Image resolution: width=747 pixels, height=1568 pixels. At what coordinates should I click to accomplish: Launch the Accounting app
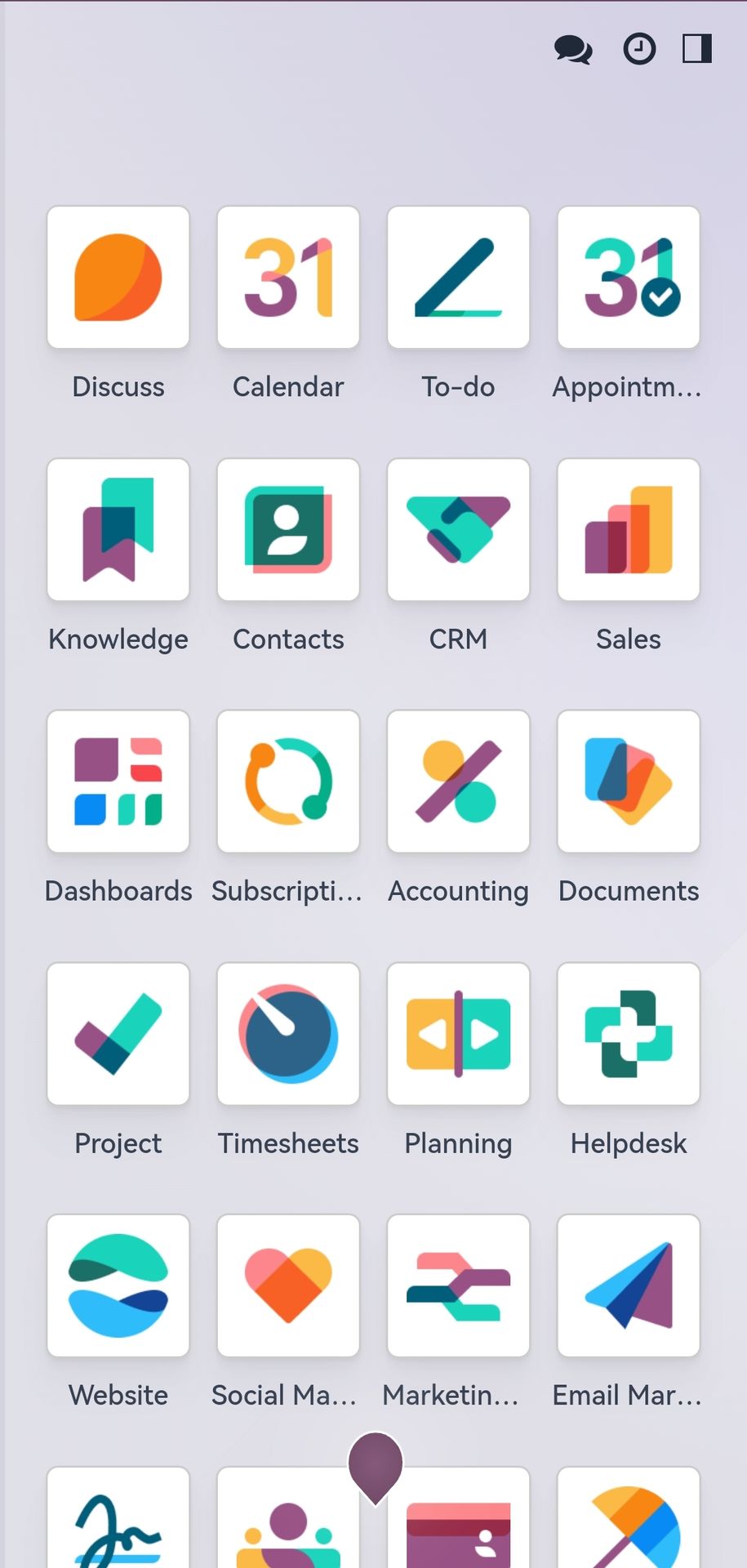pos(458,781)
